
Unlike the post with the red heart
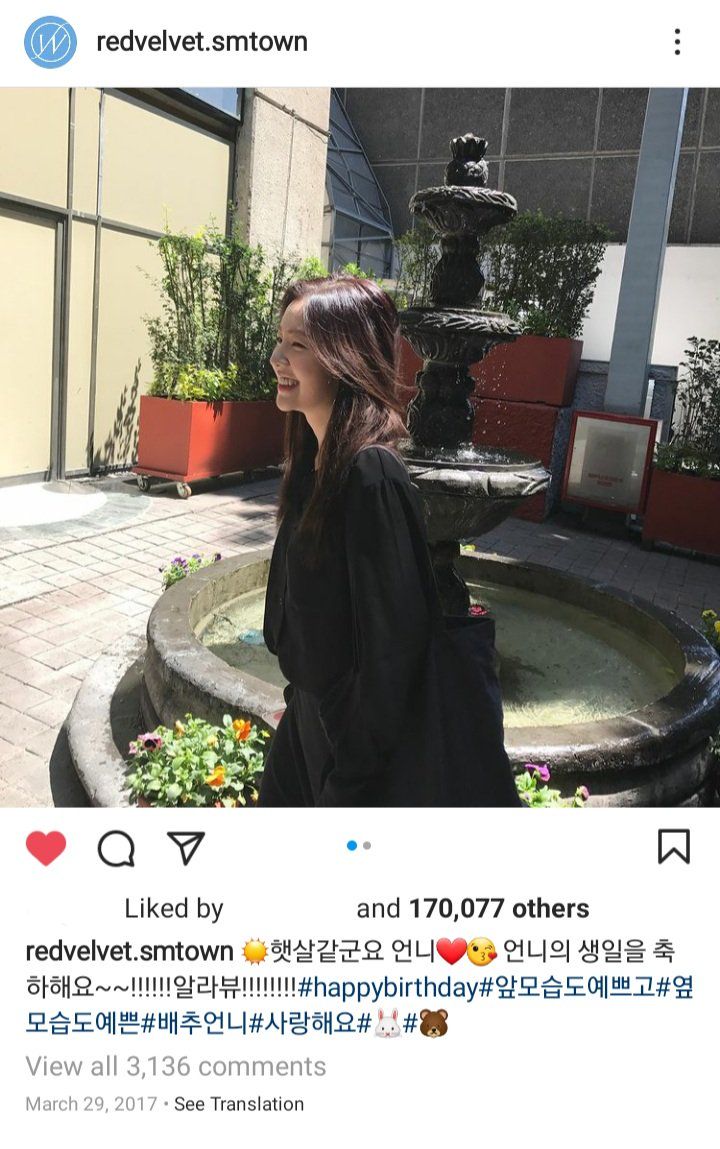pos(46,848)
